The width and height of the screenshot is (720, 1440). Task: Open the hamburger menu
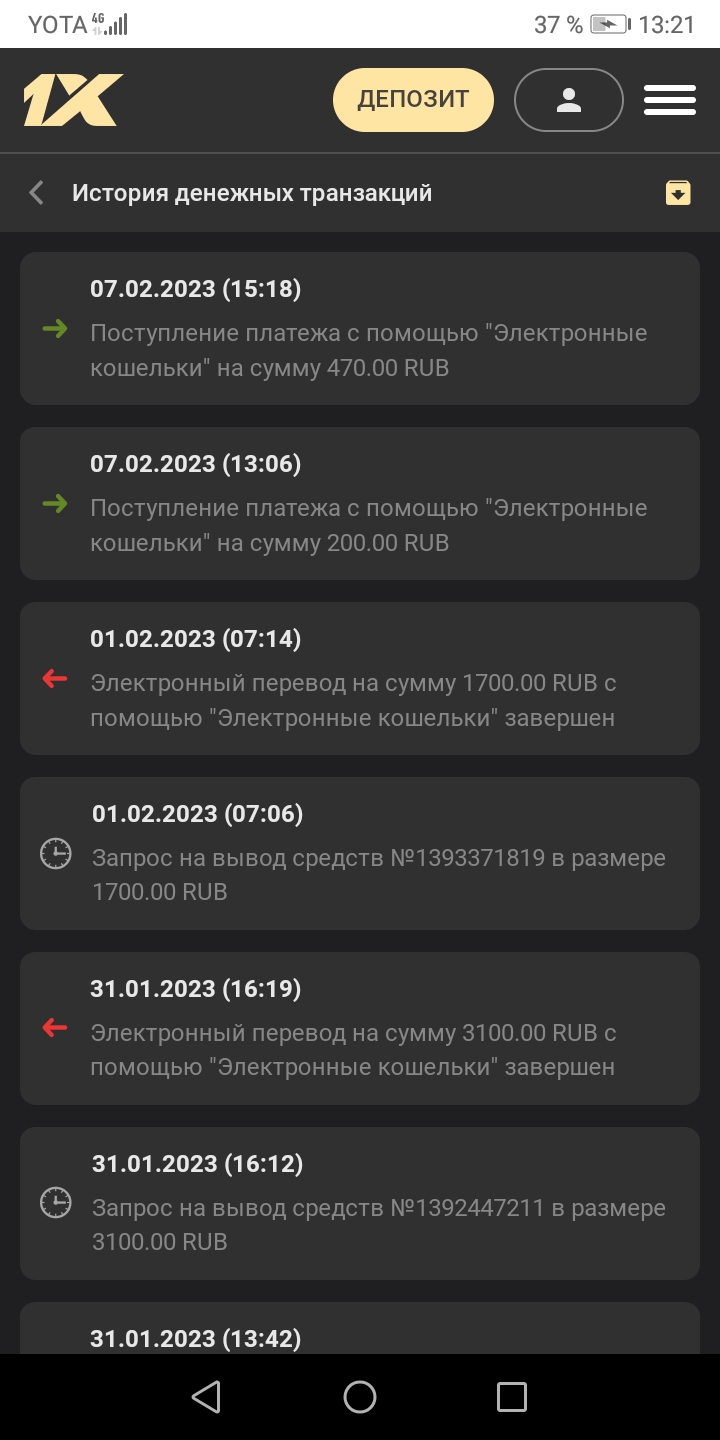click(x=670, y=100)
